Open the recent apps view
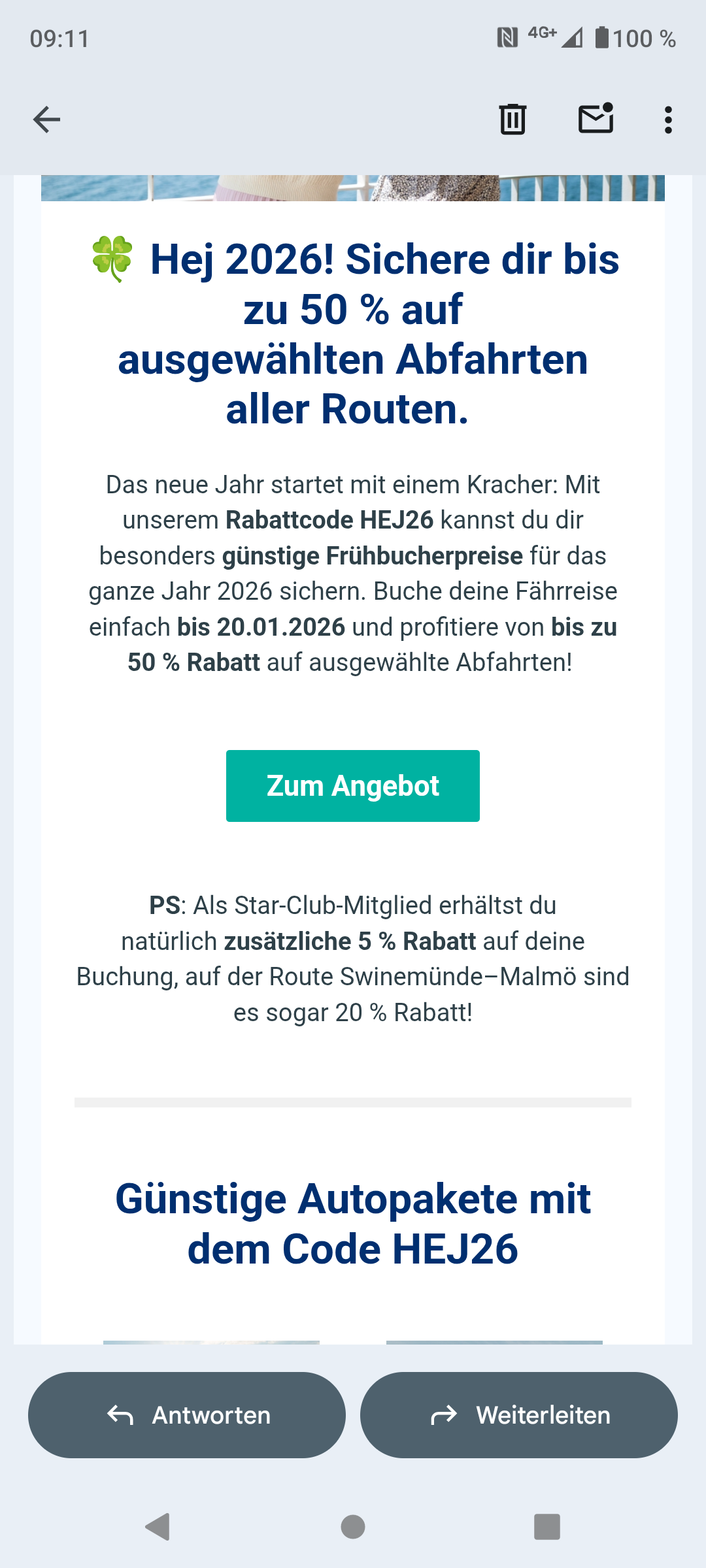The image size is (706, 1568). pos(547,1527)
